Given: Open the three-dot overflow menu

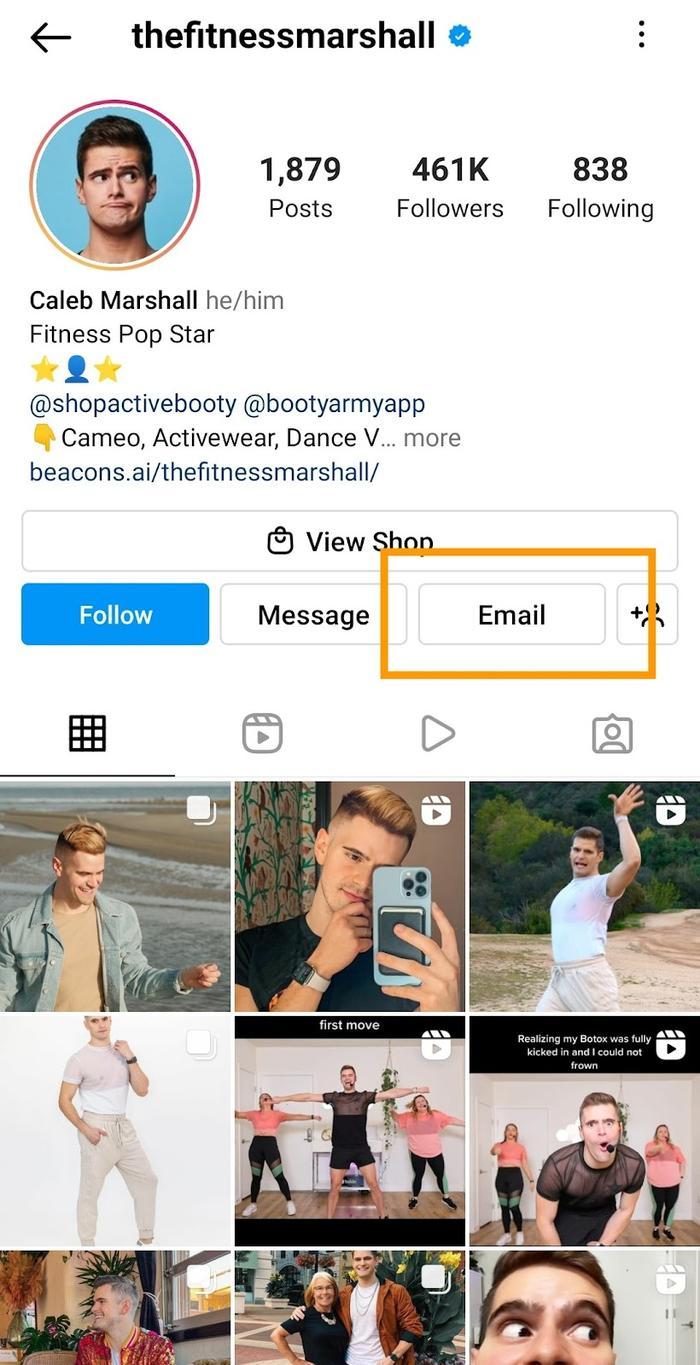Looking at the screenshot, I should pyautogui.click(x=641, y=35).
